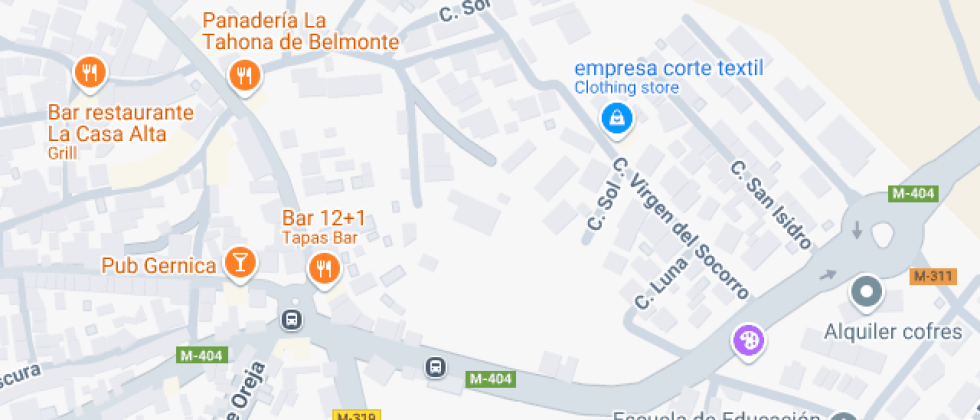The height and width of the screenshot is (420, 980).
Task: Select the bus stop beside the M-404 label
Action: click(x=435, y=367)
